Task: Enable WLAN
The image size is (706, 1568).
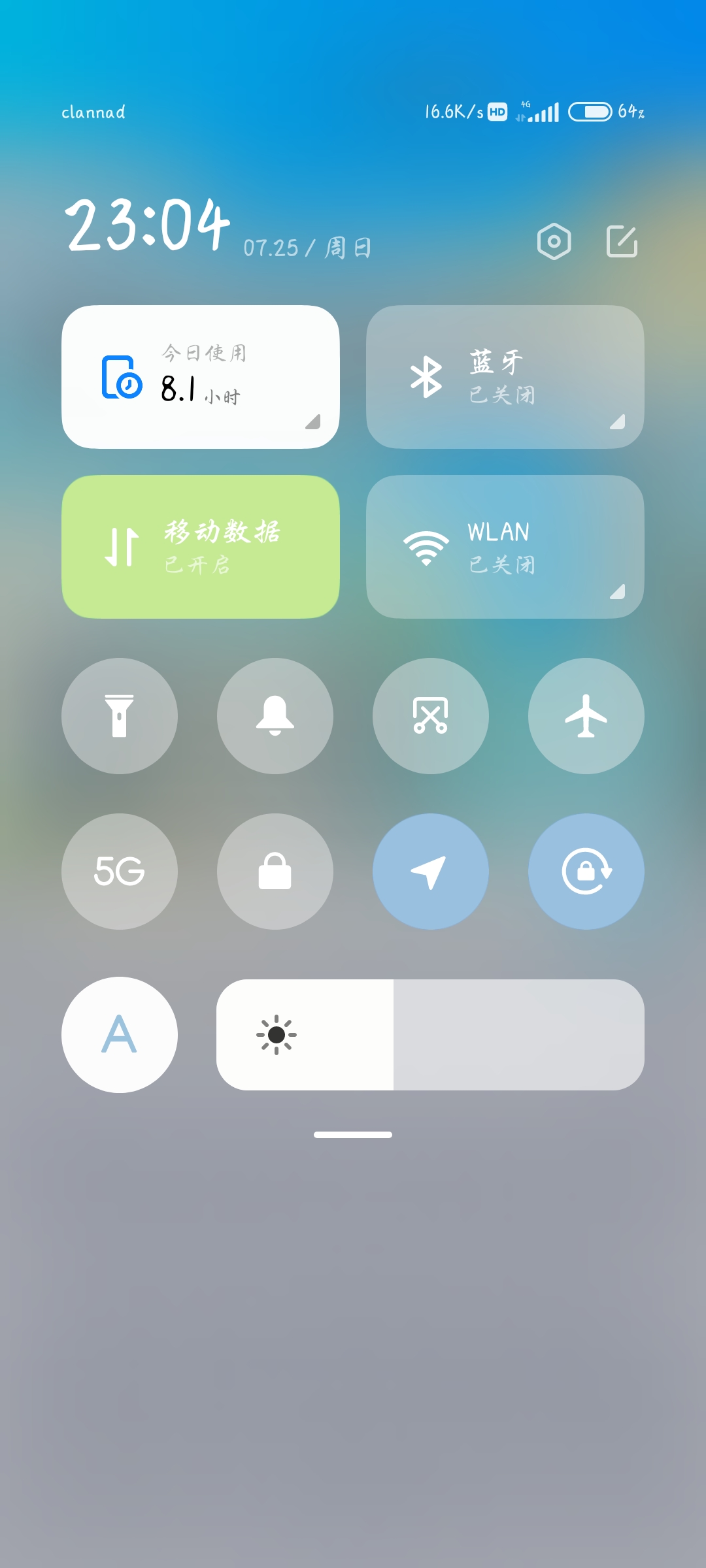Action: coord(505,547)
